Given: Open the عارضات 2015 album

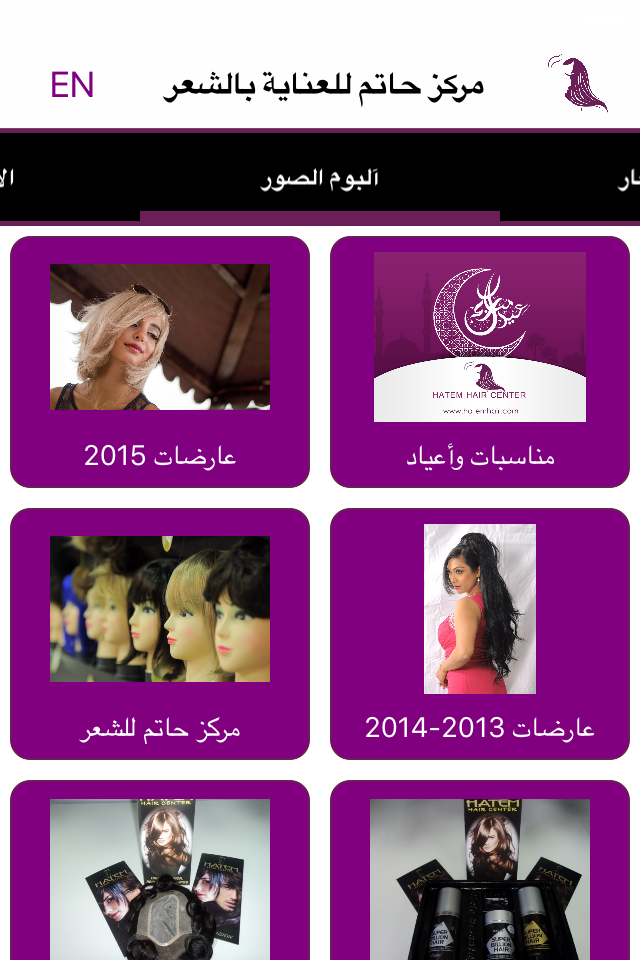Looking at the screenshot, I should pyautogui.click(x=160, y=362).
